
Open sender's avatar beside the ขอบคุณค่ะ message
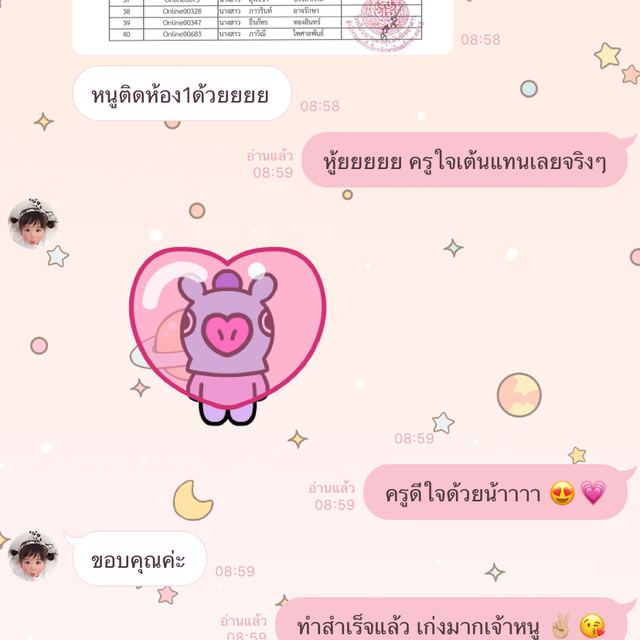[33, 556]
